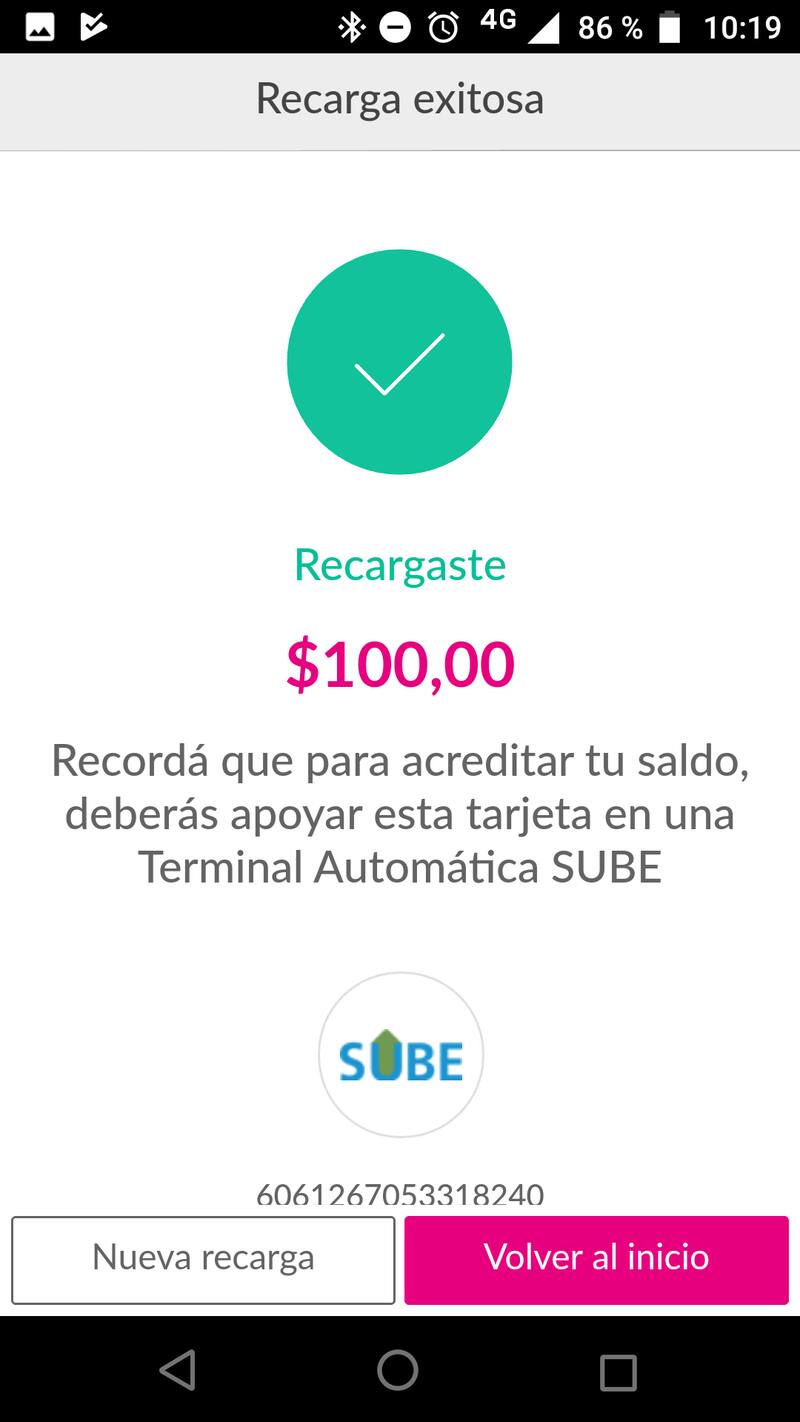The height and width of the screenshot is (1422, 800).
Task: Tap the system home button
Action: point(398,1371)
